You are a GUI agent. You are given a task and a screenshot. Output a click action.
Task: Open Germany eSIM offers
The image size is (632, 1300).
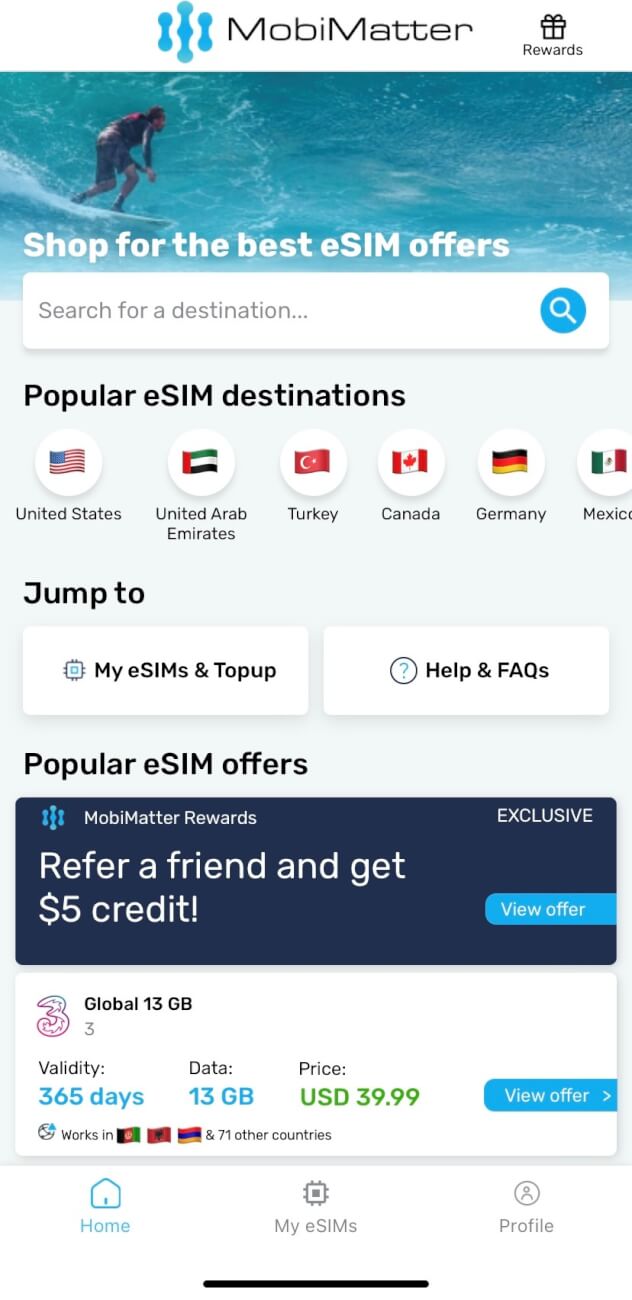(511, 477)
